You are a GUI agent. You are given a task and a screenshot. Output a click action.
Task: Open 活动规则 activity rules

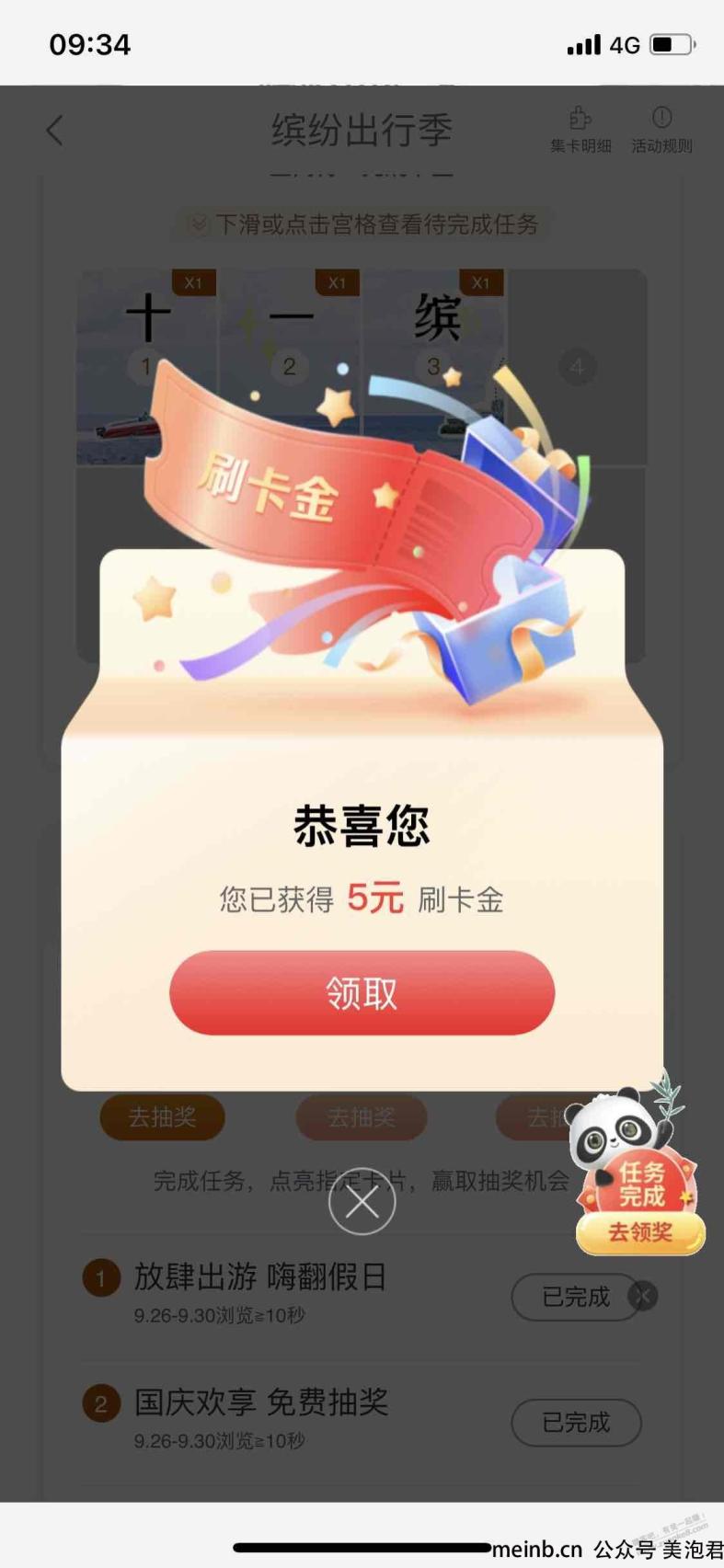tap(661, 130)
